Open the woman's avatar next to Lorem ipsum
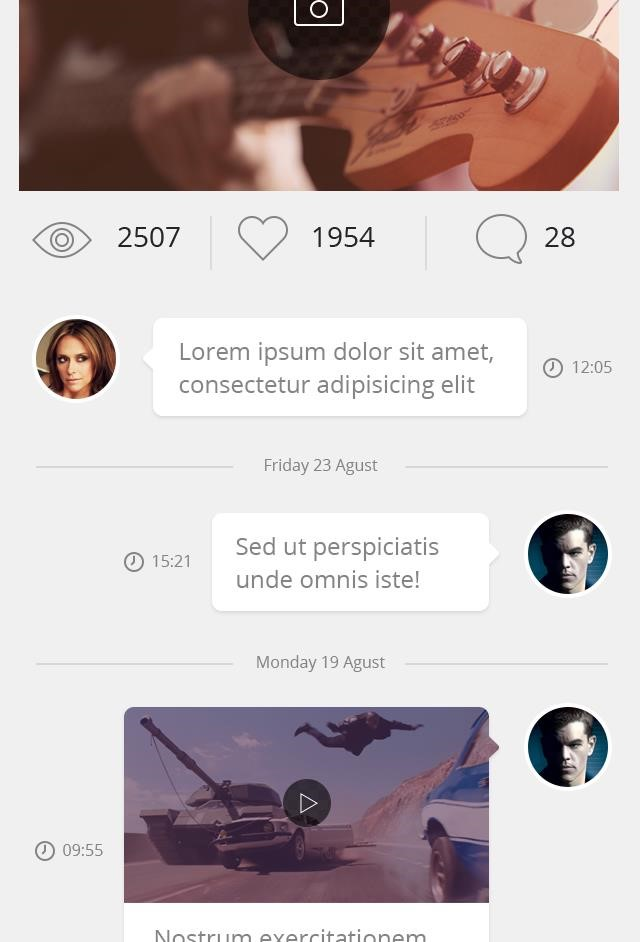640x942 pixels. click(x=76, y=359)
